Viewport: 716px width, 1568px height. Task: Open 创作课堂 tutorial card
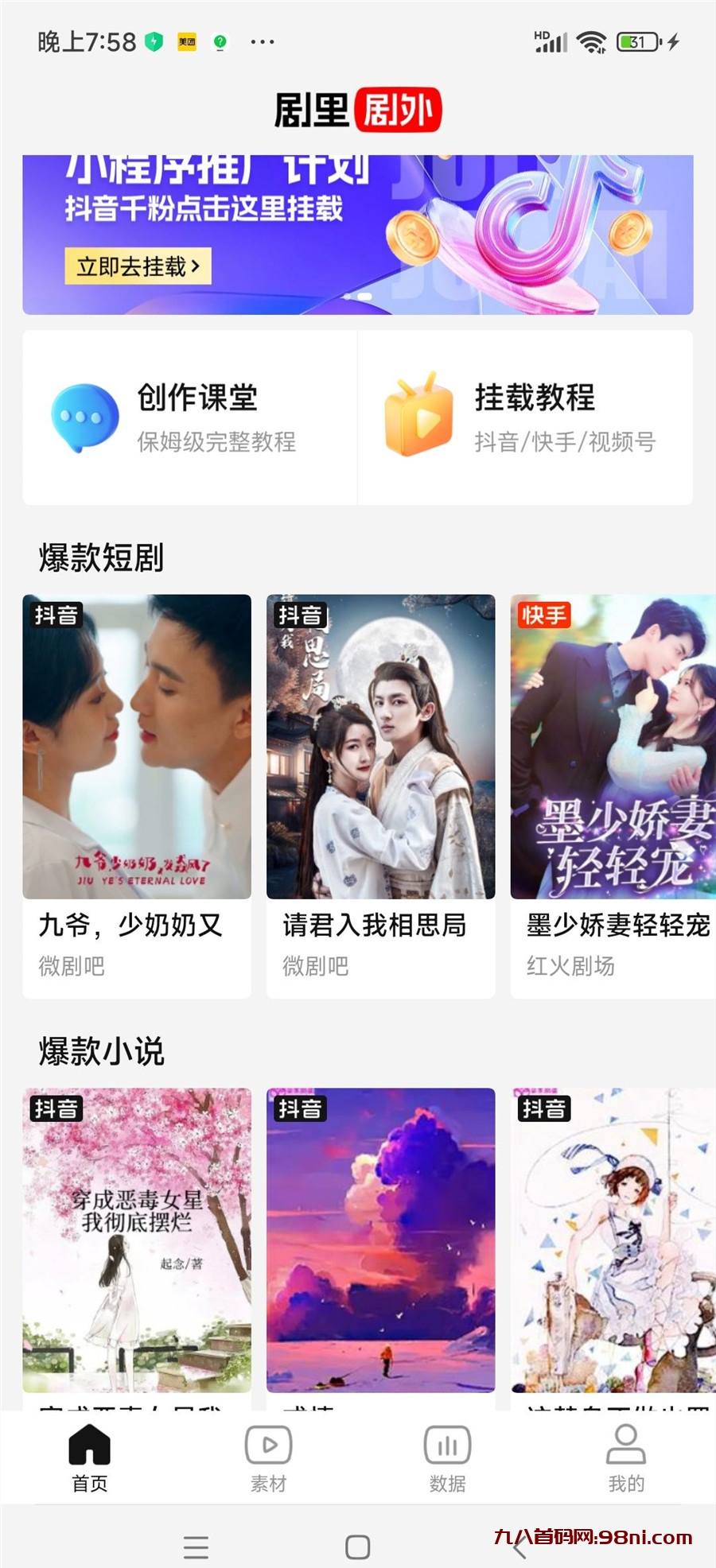[189, 417]
